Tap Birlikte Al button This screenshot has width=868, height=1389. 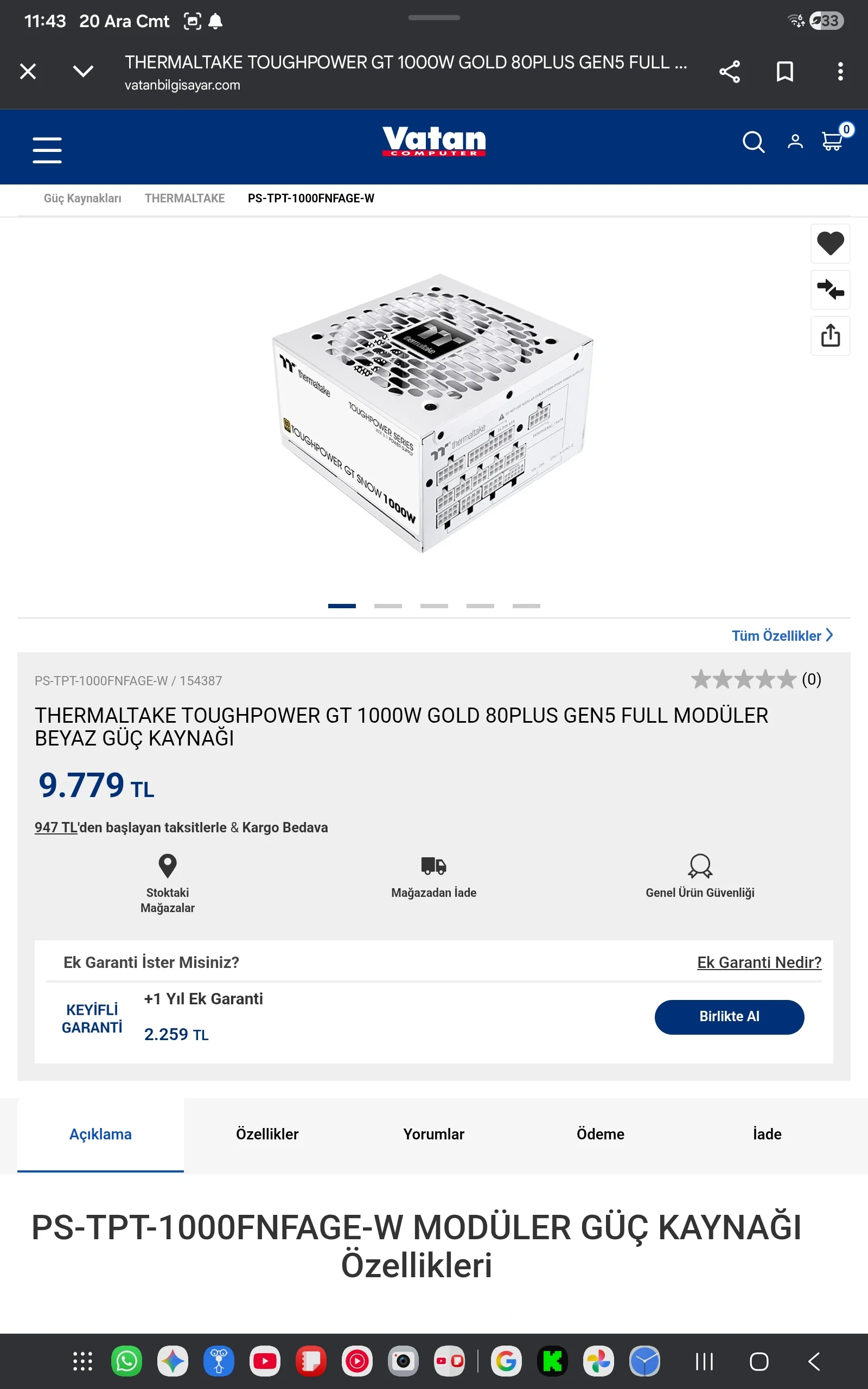[x=729, y=1016]
